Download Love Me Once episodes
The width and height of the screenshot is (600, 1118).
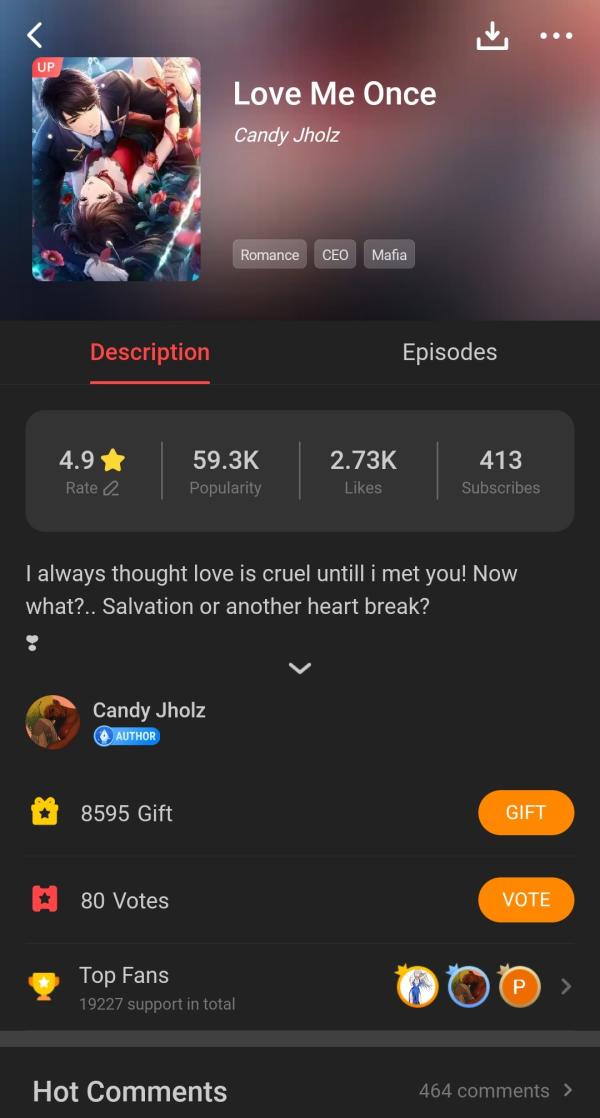click(491, 36)
